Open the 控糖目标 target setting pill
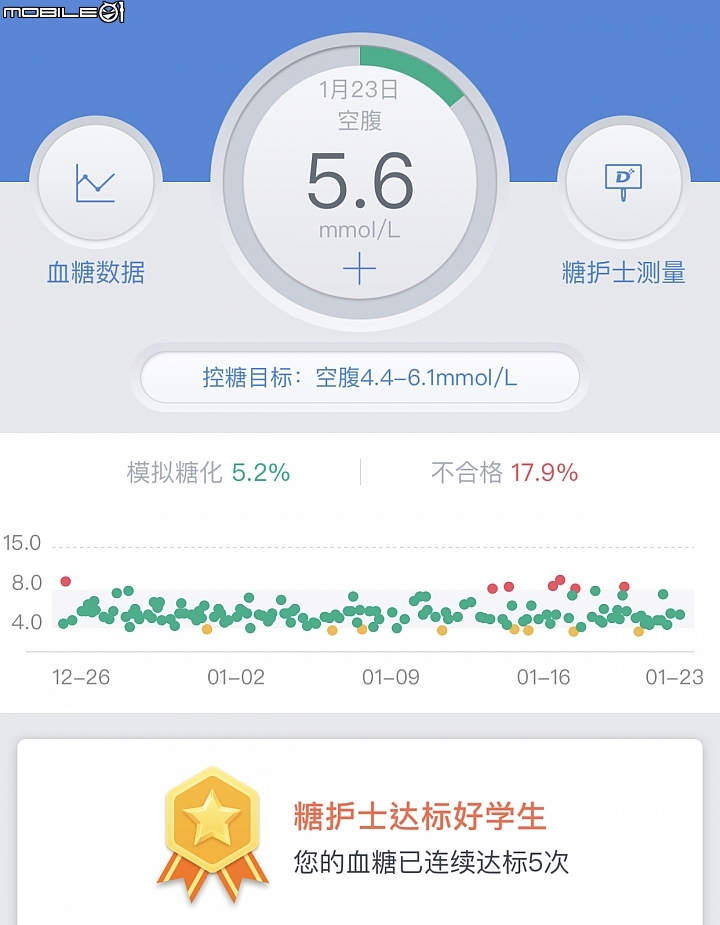 [360, 378]
